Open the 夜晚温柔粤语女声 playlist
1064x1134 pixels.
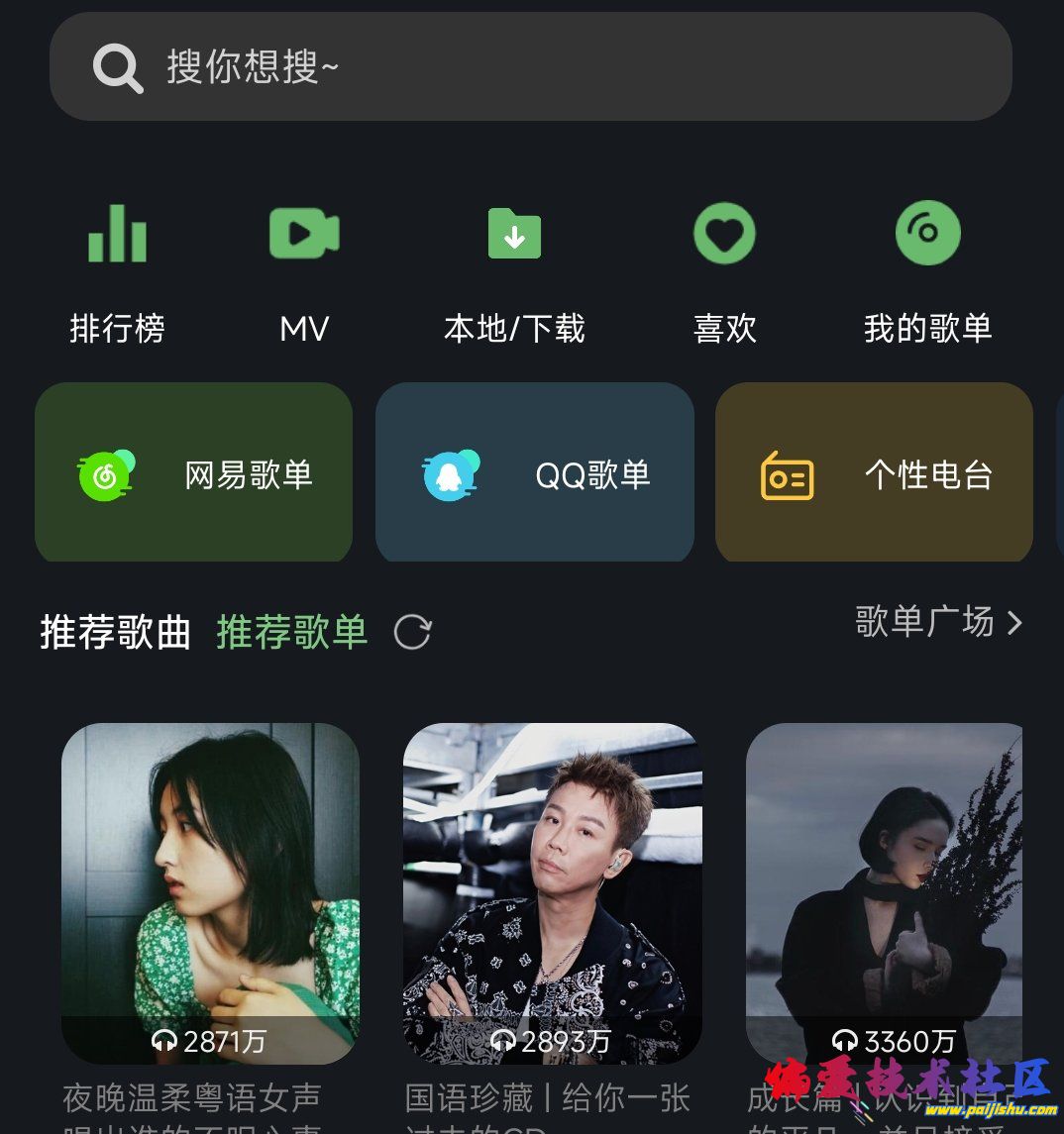tap(210, 893)
